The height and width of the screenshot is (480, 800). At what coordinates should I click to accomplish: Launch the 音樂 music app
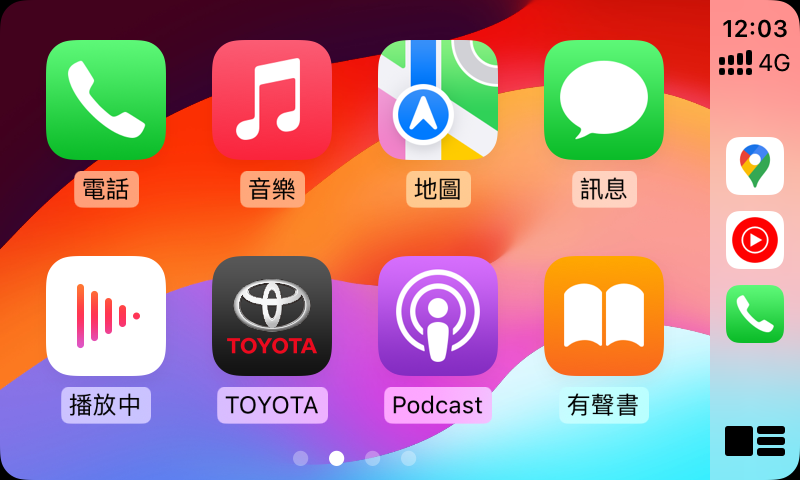[272, 100]
